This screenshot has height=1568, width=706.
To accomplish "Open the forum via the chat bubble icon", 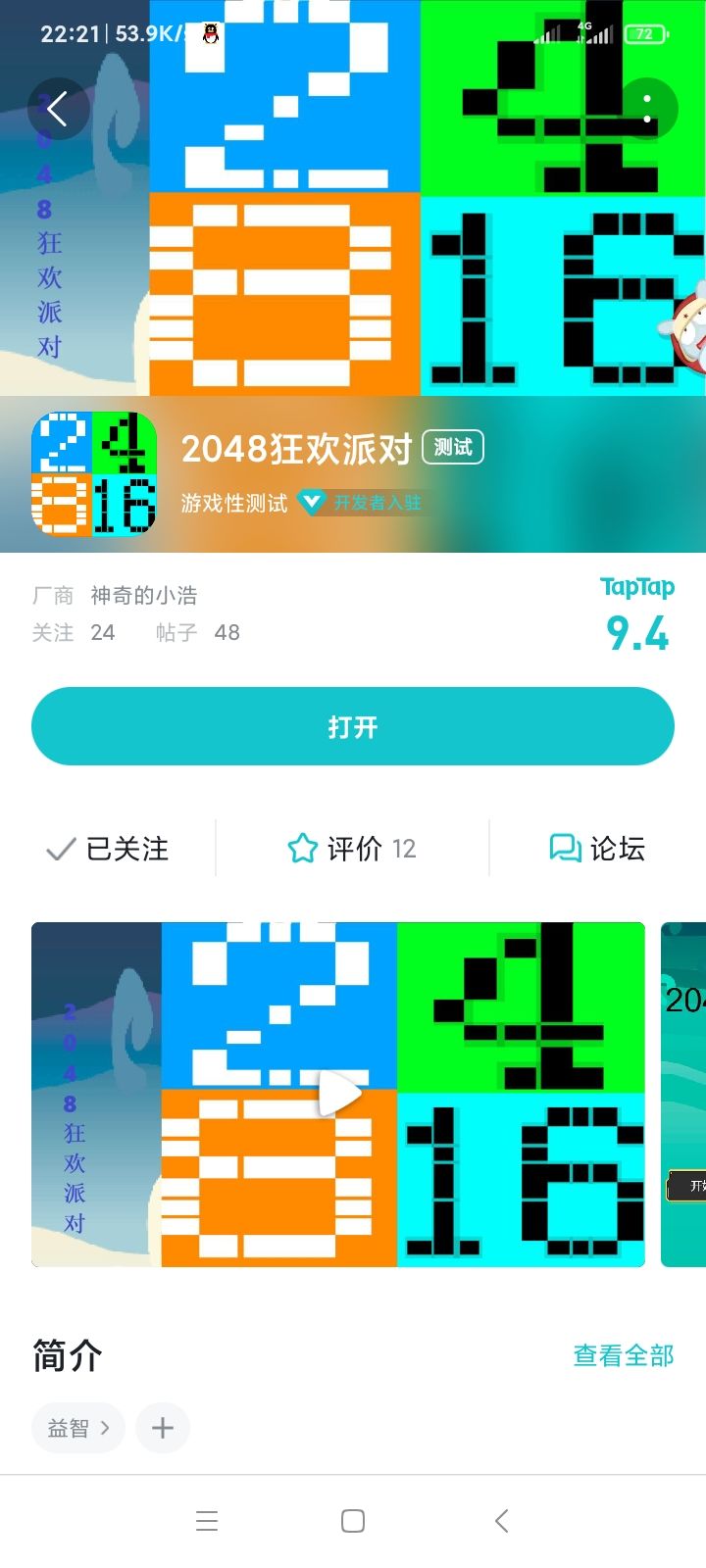I will click(564, 848).
